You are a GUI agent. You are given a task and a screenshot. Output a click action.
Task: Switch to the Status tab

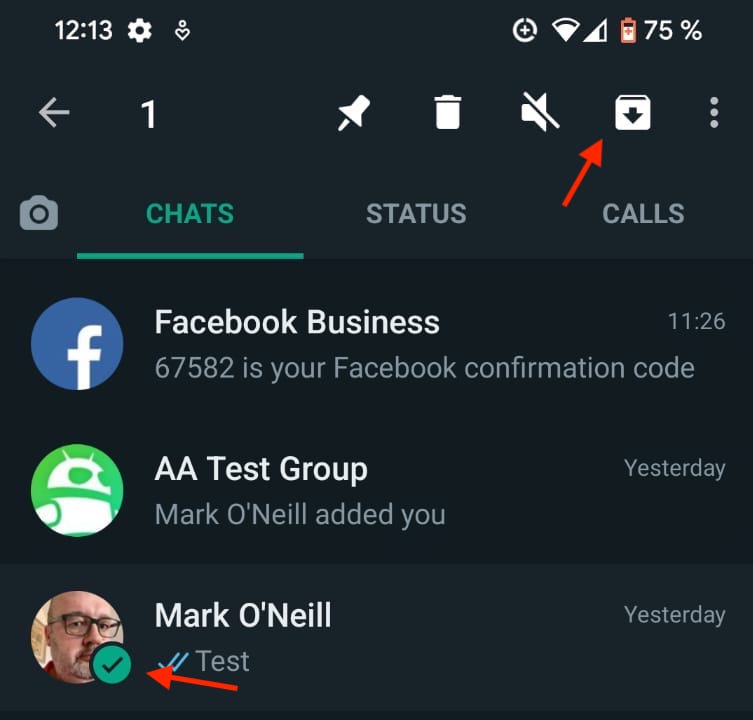click(x=416, y=213)
